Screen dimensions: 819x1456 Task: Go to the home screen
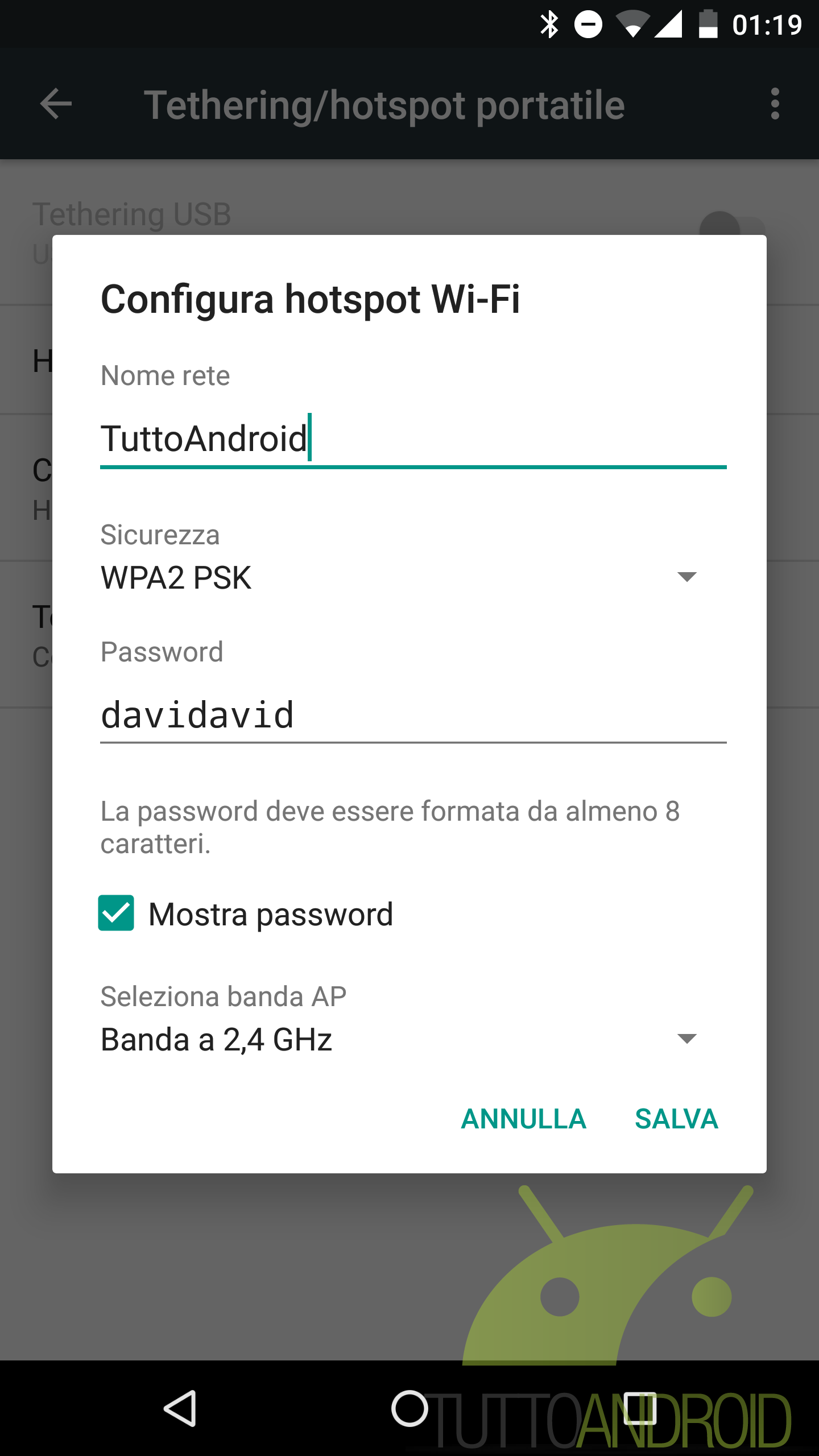point(409,1408)
